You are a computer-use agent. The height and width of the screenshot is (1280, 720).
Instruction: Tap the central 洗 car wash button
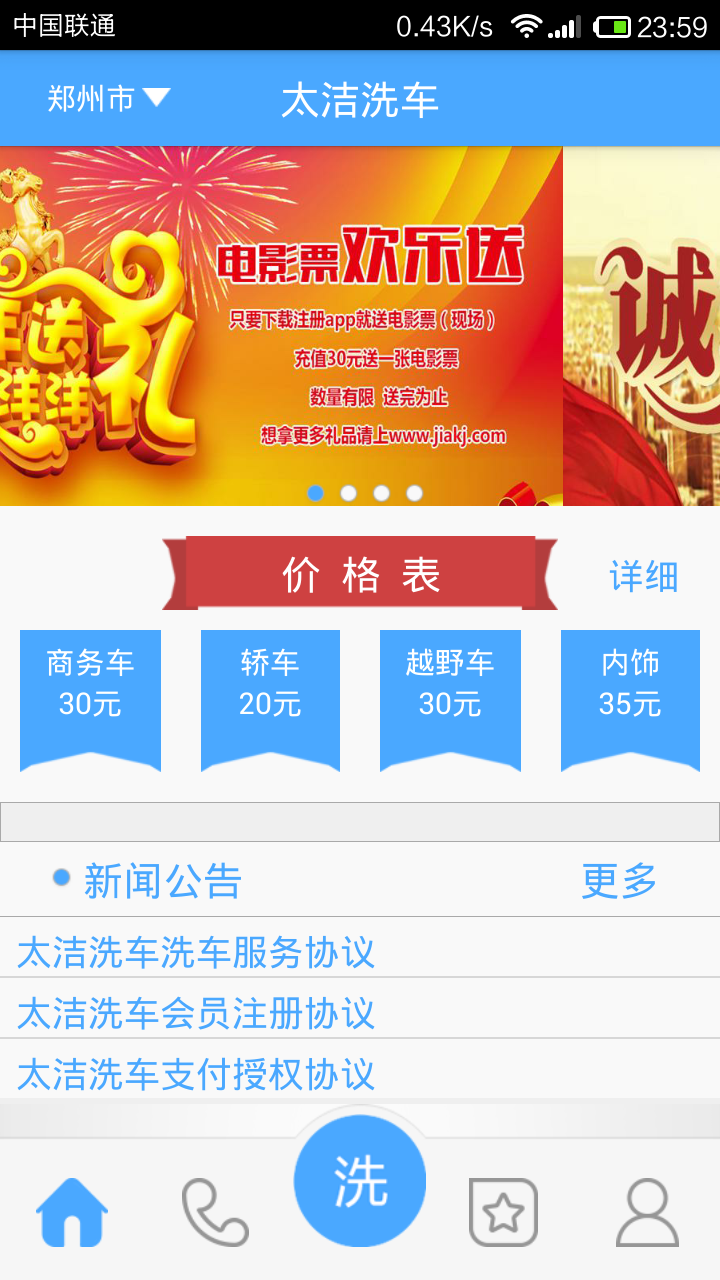(x=360, y=1182)
